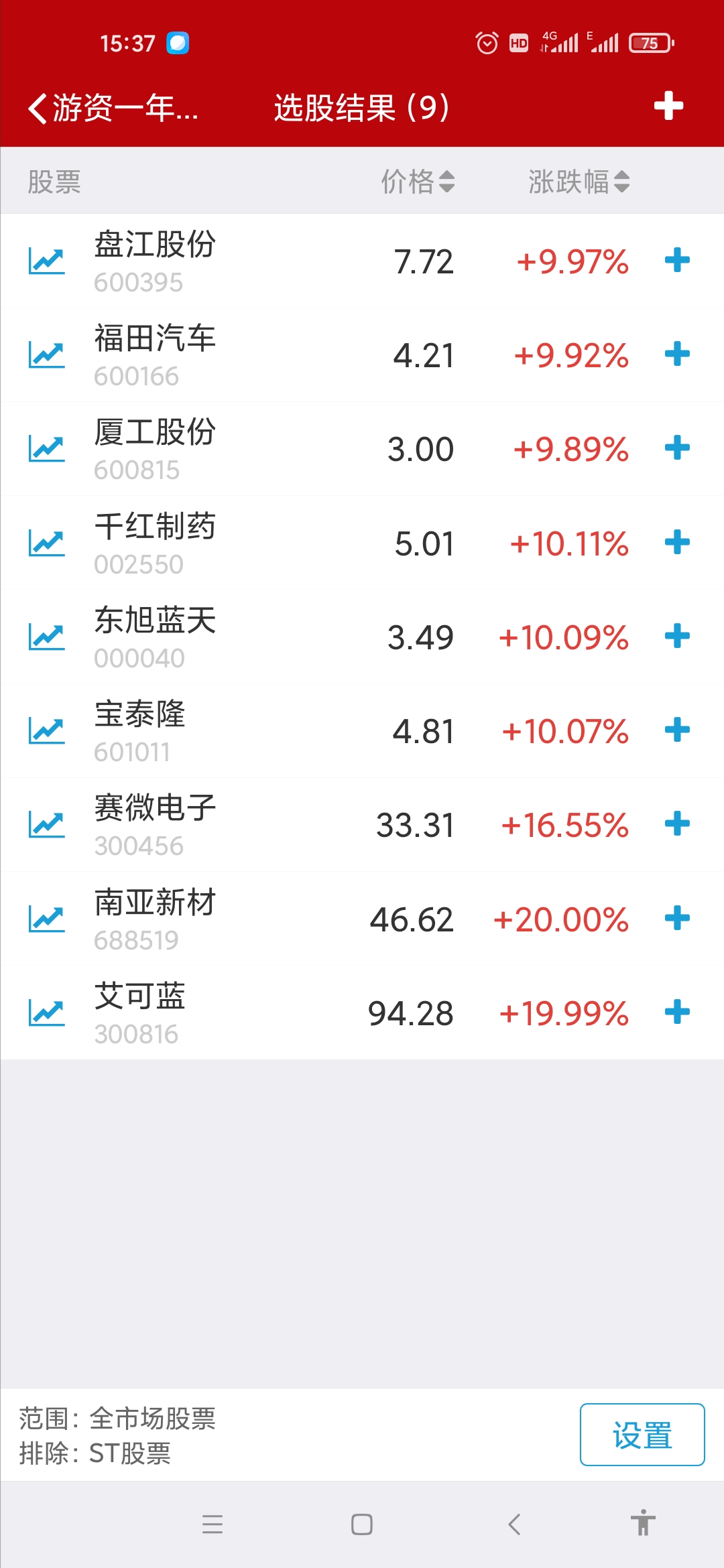Screen dimensions: 724x1568
Task: Open 盘江股份 stock details
Action: click(x=156, y=261)
